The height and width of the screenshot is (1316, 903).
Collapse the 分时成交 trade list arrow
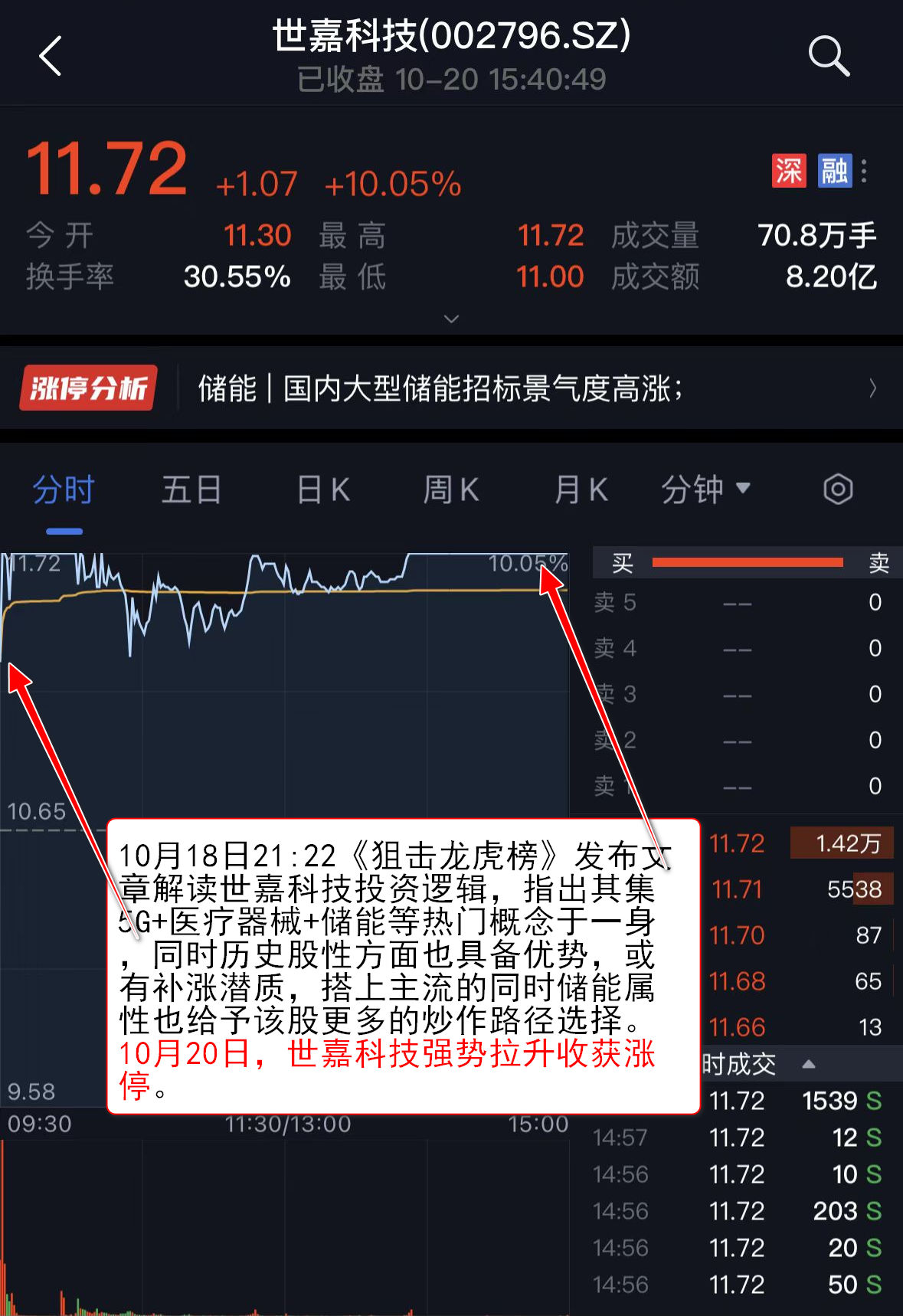808,1064
